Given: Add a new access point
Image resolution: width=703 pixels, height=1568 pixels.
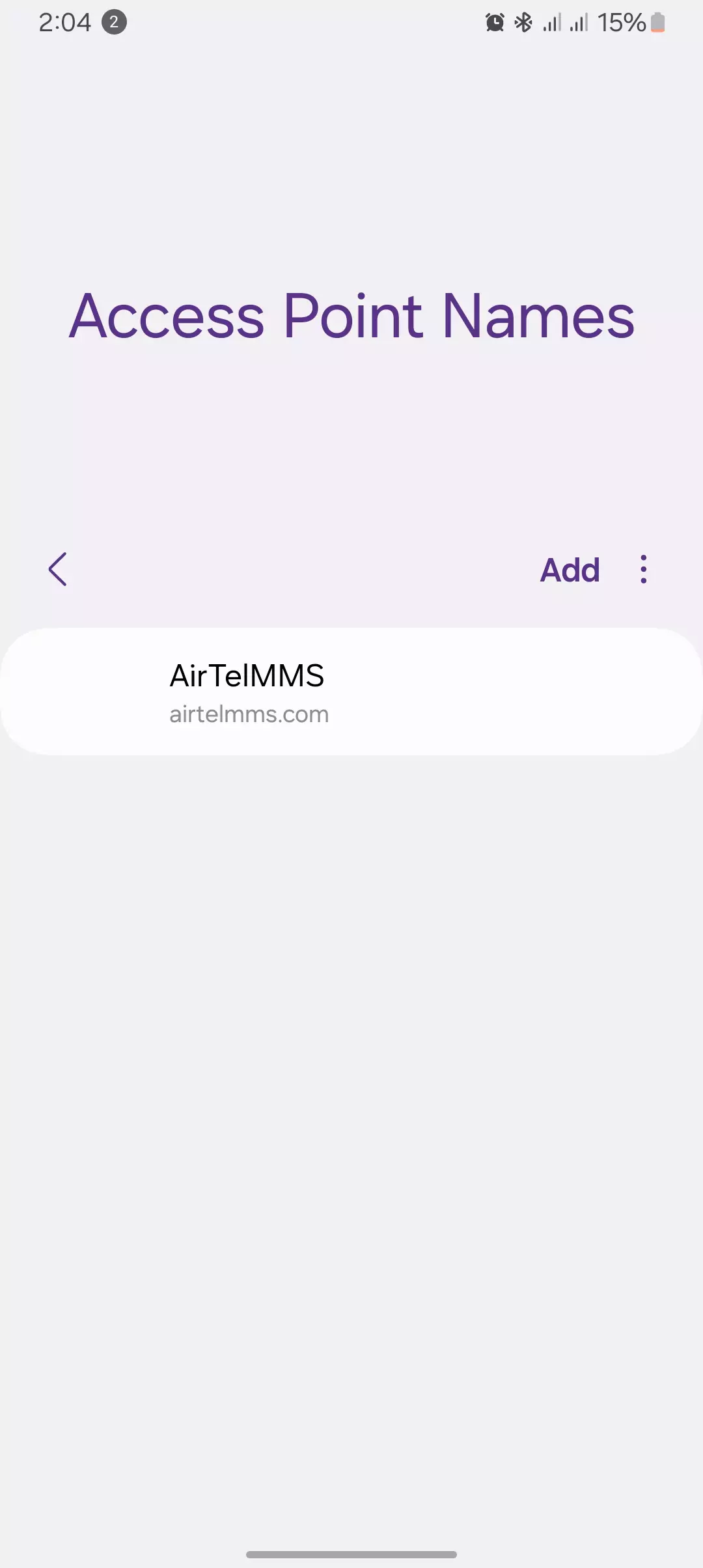Looking at the screenshot, I should tap(570, 570).
